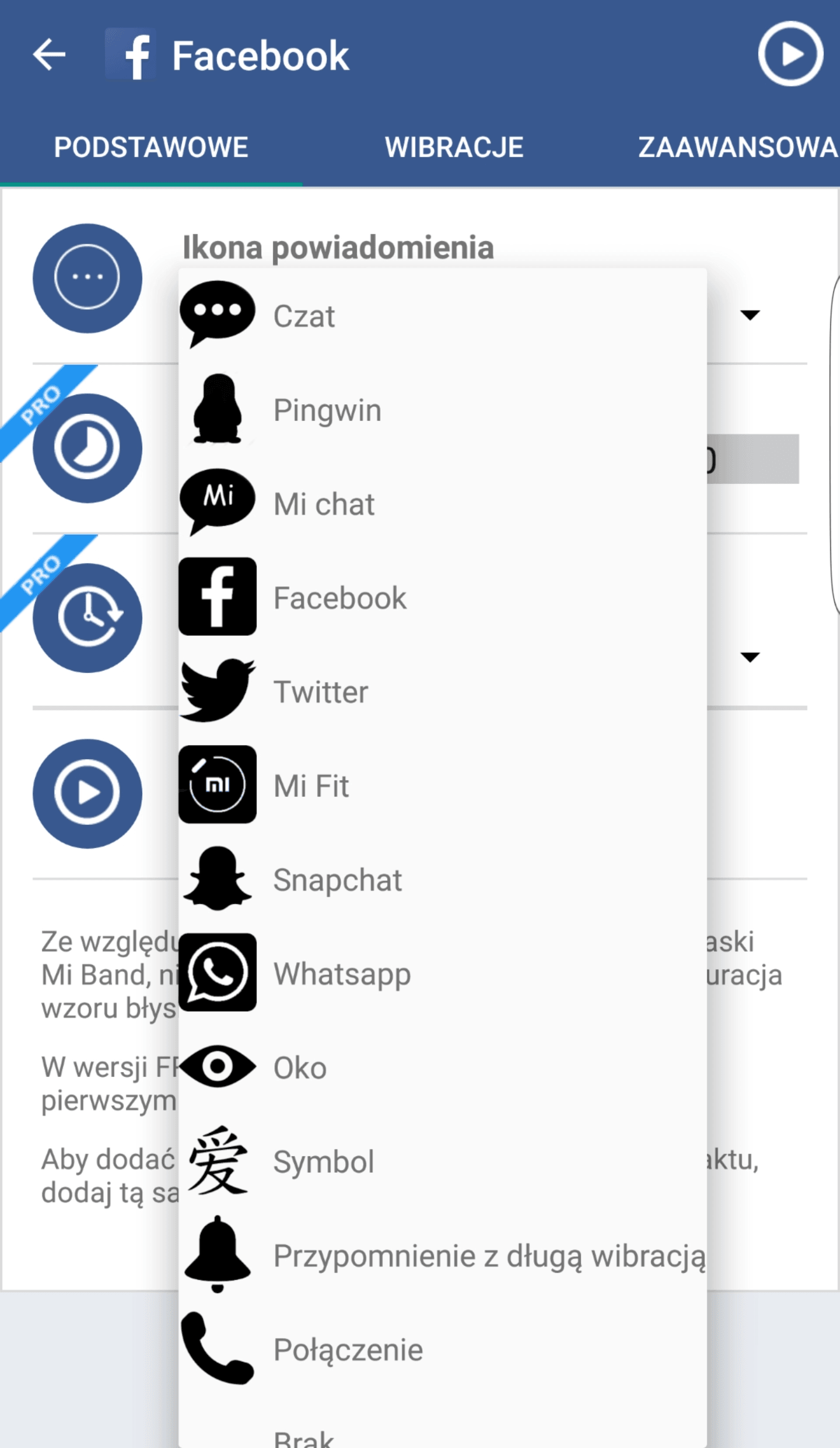Open the Zaawansowane tab
Screen dimensions: 840x1448
[738, 147]
